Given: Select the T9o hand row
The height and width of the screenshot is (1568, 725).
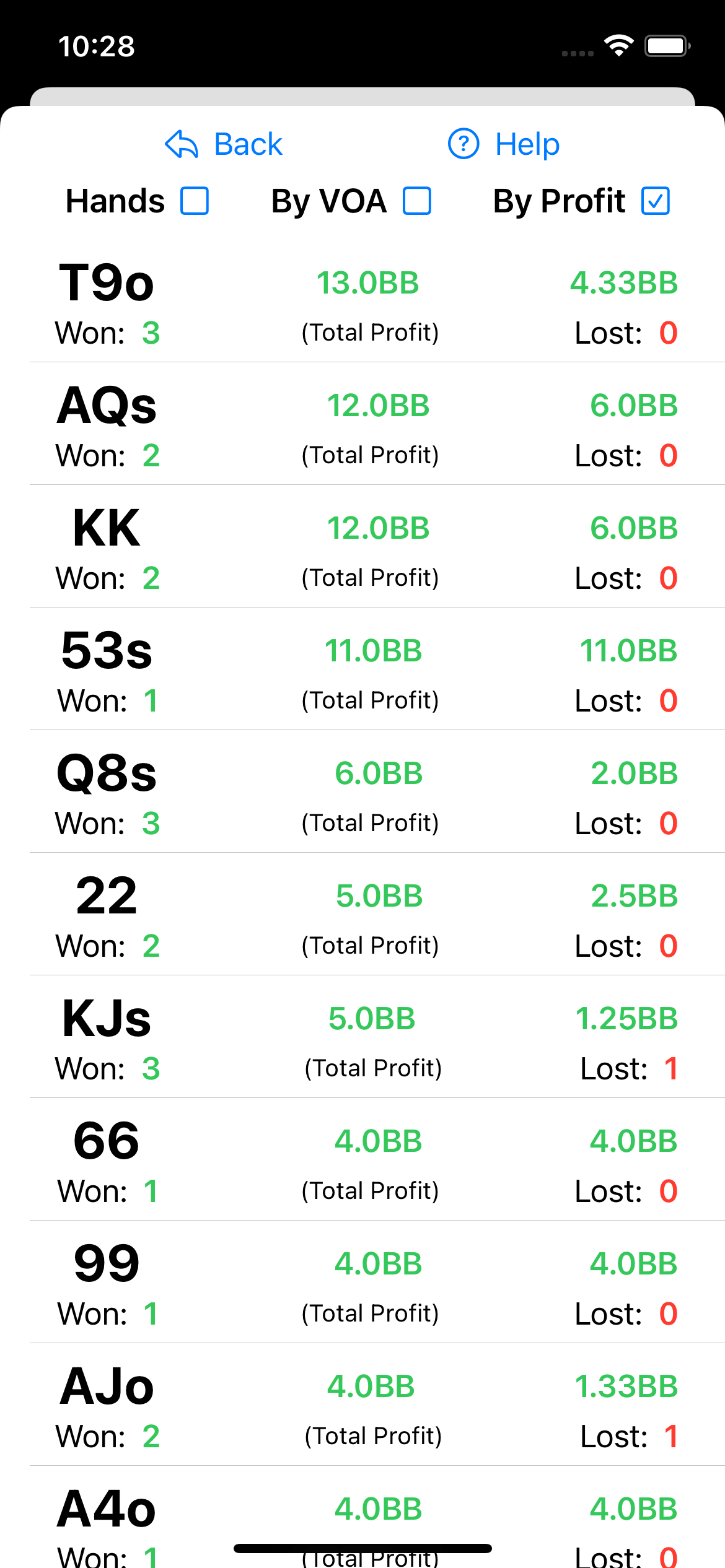Looking at the screenshot, I should (362, 303).
